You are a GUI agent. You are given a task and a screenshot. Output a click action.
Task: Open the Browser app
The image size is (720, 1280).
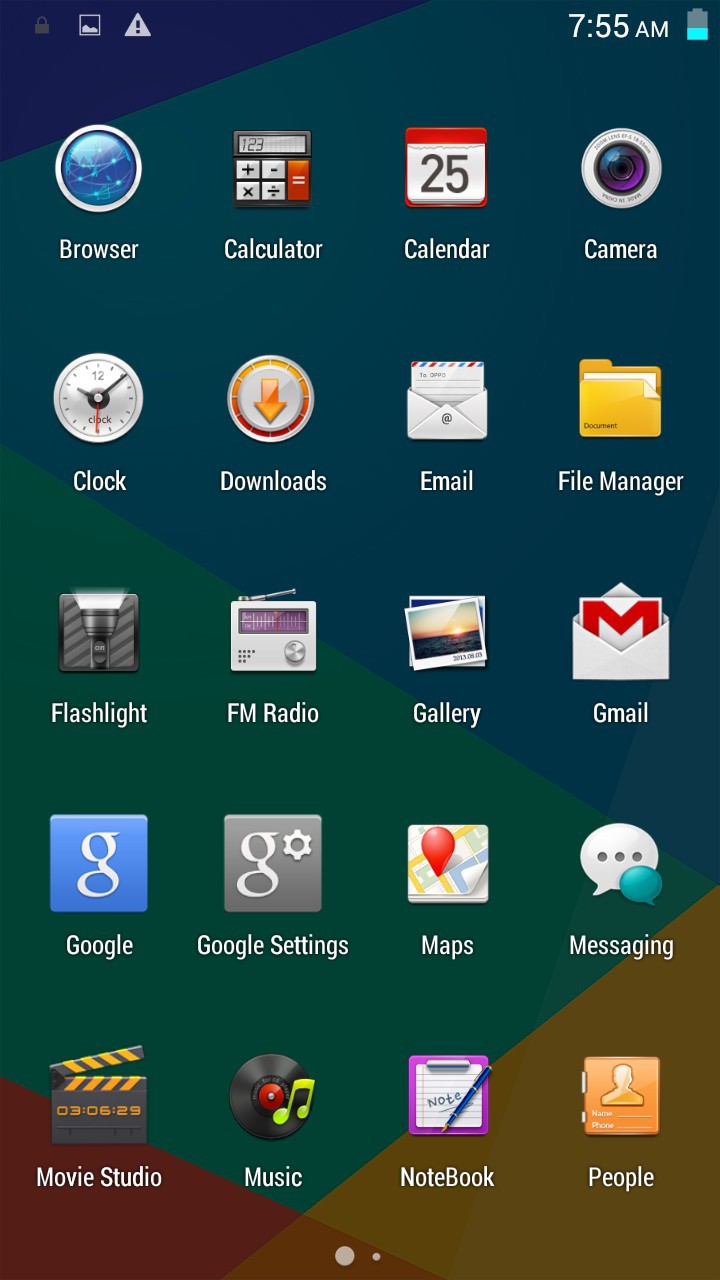pyautogui.click(x=98, y=168)
